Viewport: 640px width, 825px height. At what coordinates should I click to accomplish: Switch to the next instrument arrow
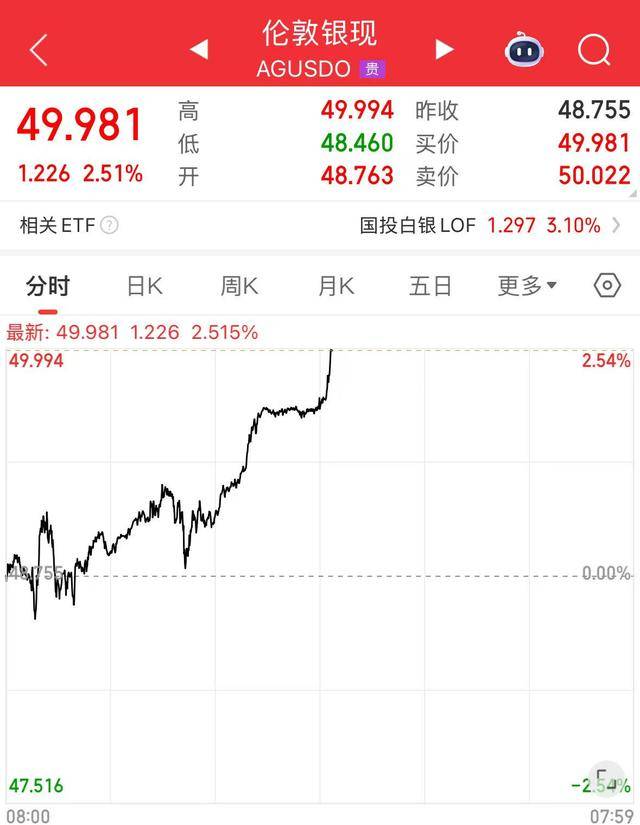pos(445,49)
